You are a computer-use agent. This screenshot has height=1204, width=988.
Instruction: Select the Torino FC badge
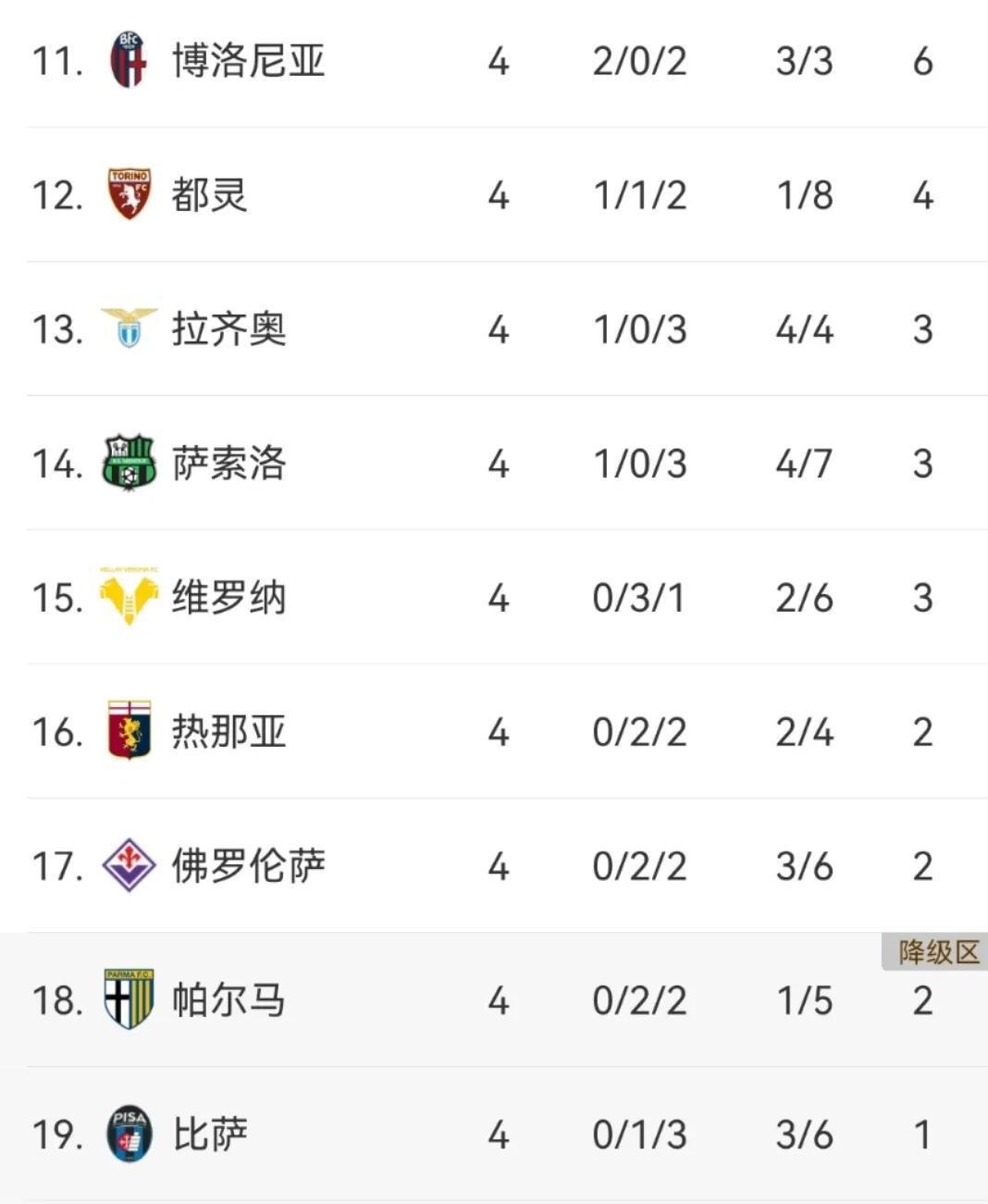(x=130, y=194)
